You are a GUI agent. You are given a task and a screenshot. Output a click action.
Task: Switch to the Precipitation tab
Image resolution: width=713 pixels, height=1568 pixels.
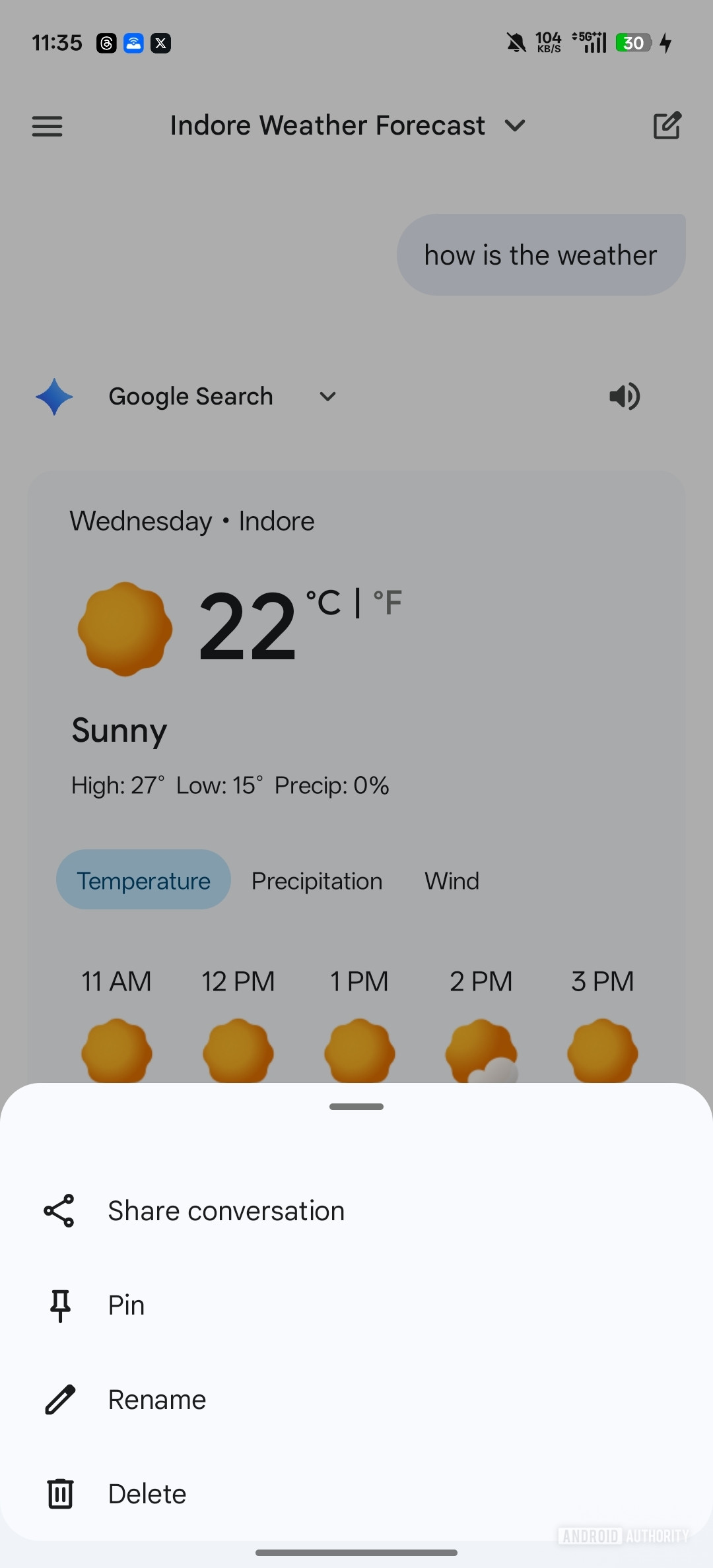tap(316, 880)
